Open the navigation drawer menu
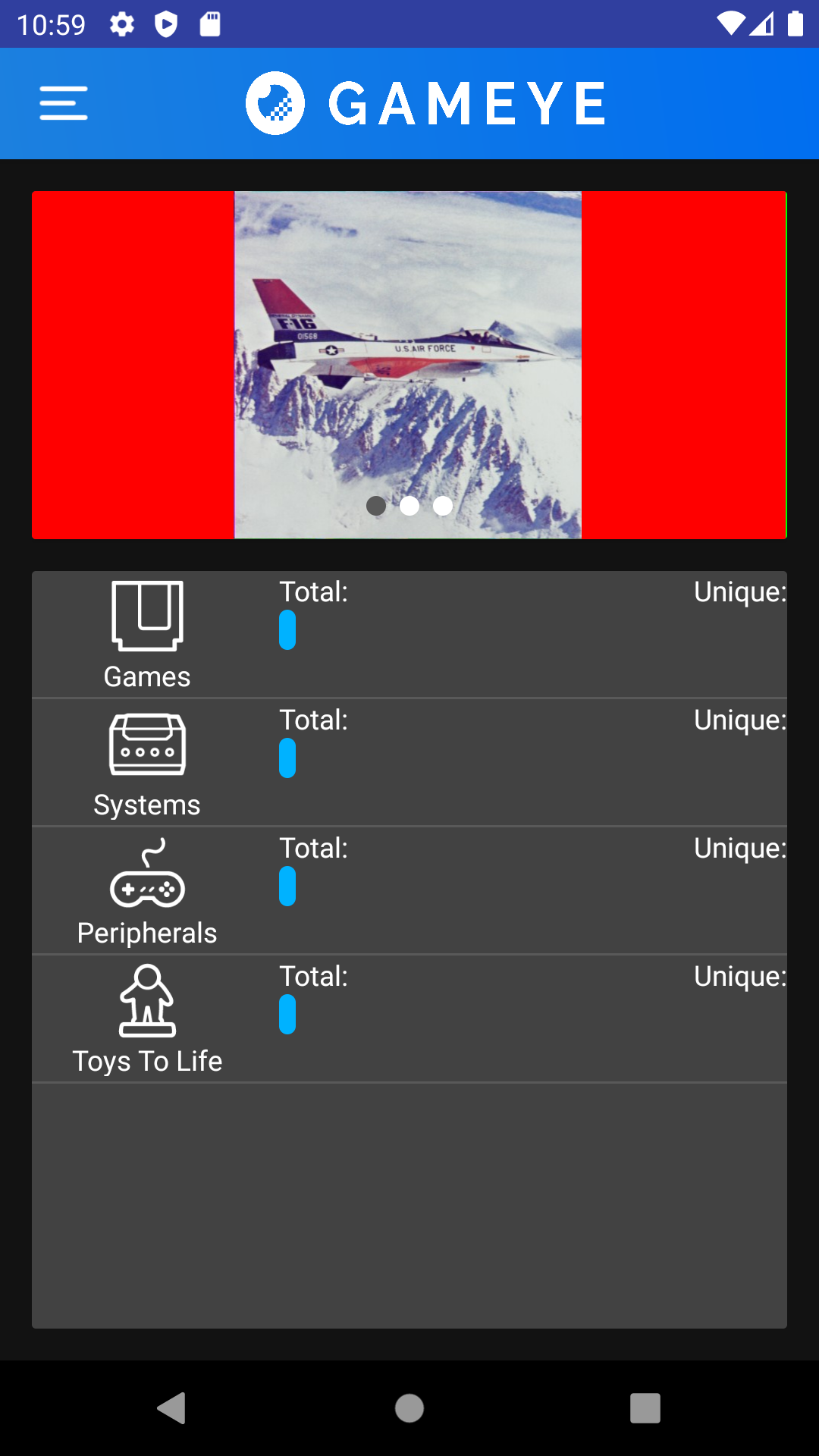819x1456 pixels. click(64, 103)
